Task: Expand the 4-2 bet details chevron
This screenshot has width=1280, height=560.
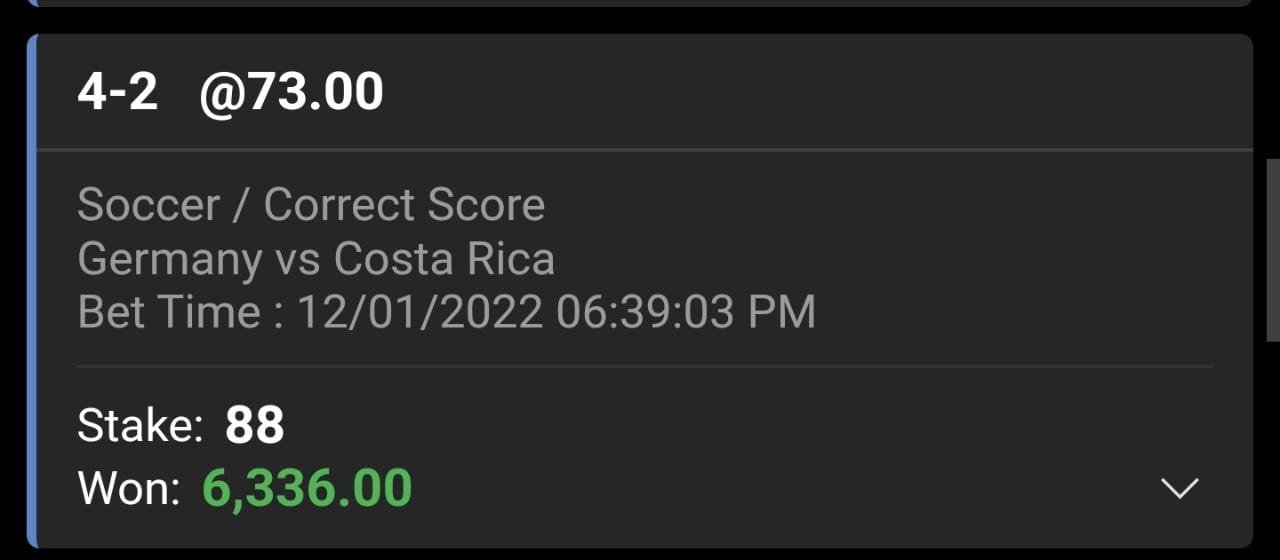Action: pyautogui.click(x=1179, y=488)
